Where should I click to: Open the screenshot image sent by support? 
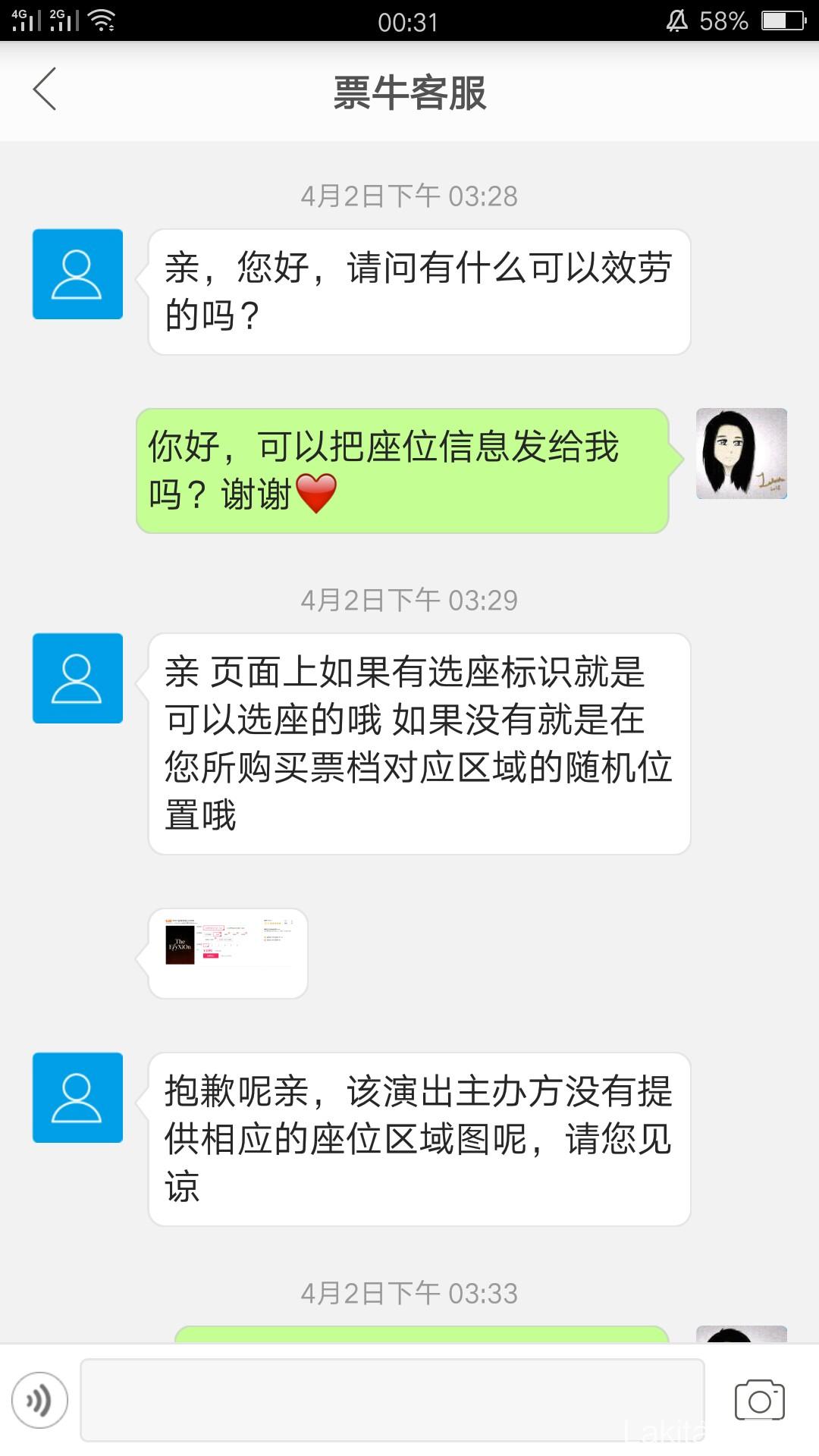tap(227, 952)
